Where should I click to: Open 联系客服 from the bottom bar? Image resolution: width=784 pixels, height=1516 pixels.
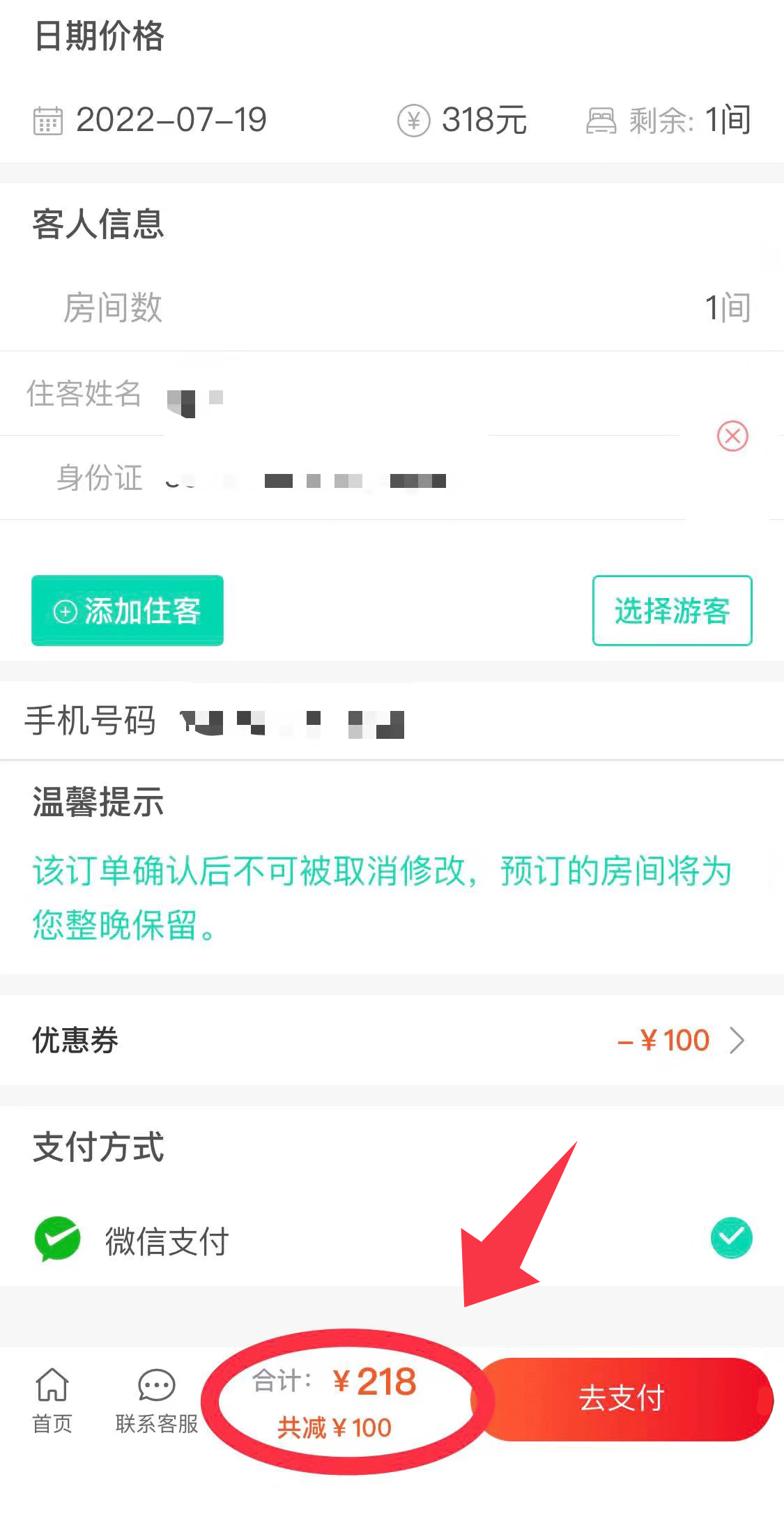coord(155,1401)
